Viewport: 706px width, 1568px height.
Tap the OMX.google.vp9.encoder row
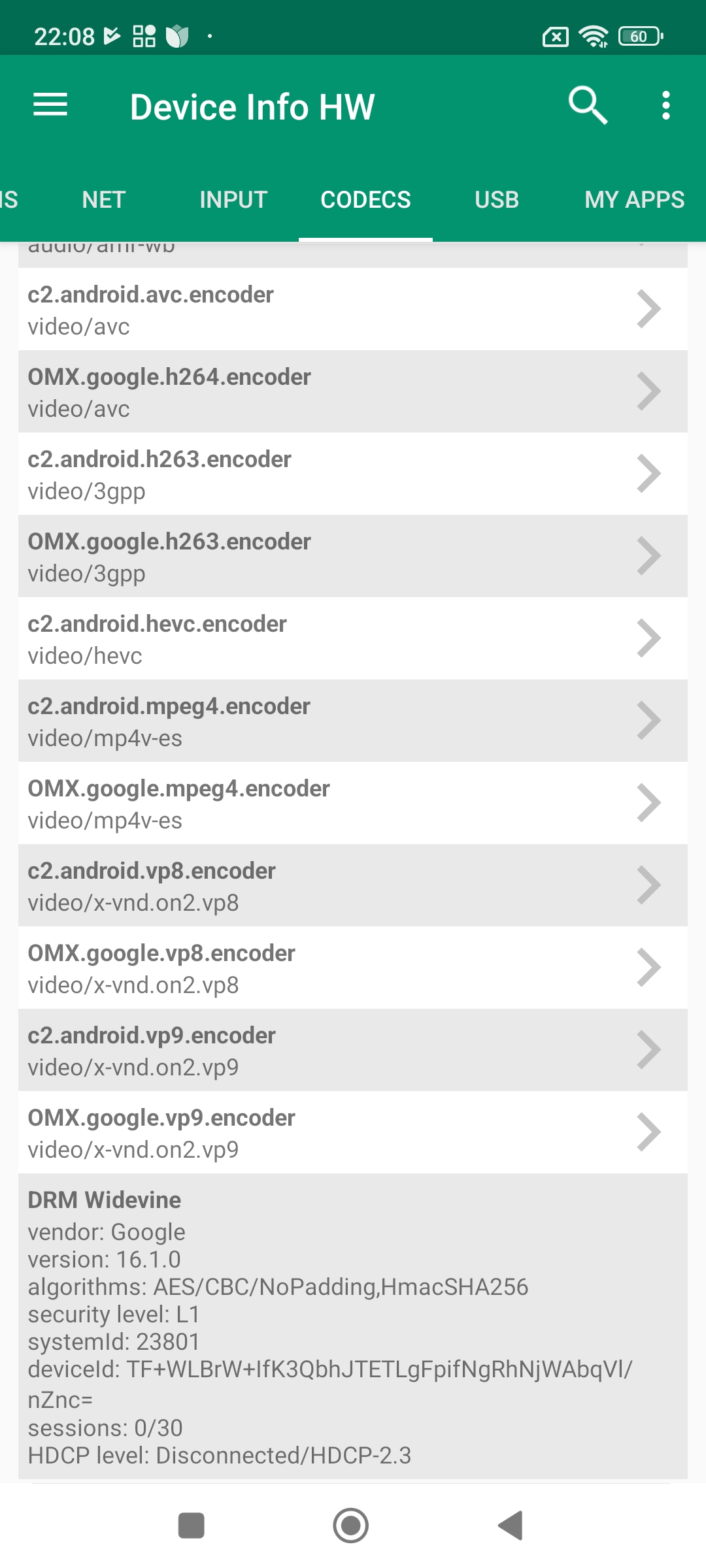(353, 1133)
